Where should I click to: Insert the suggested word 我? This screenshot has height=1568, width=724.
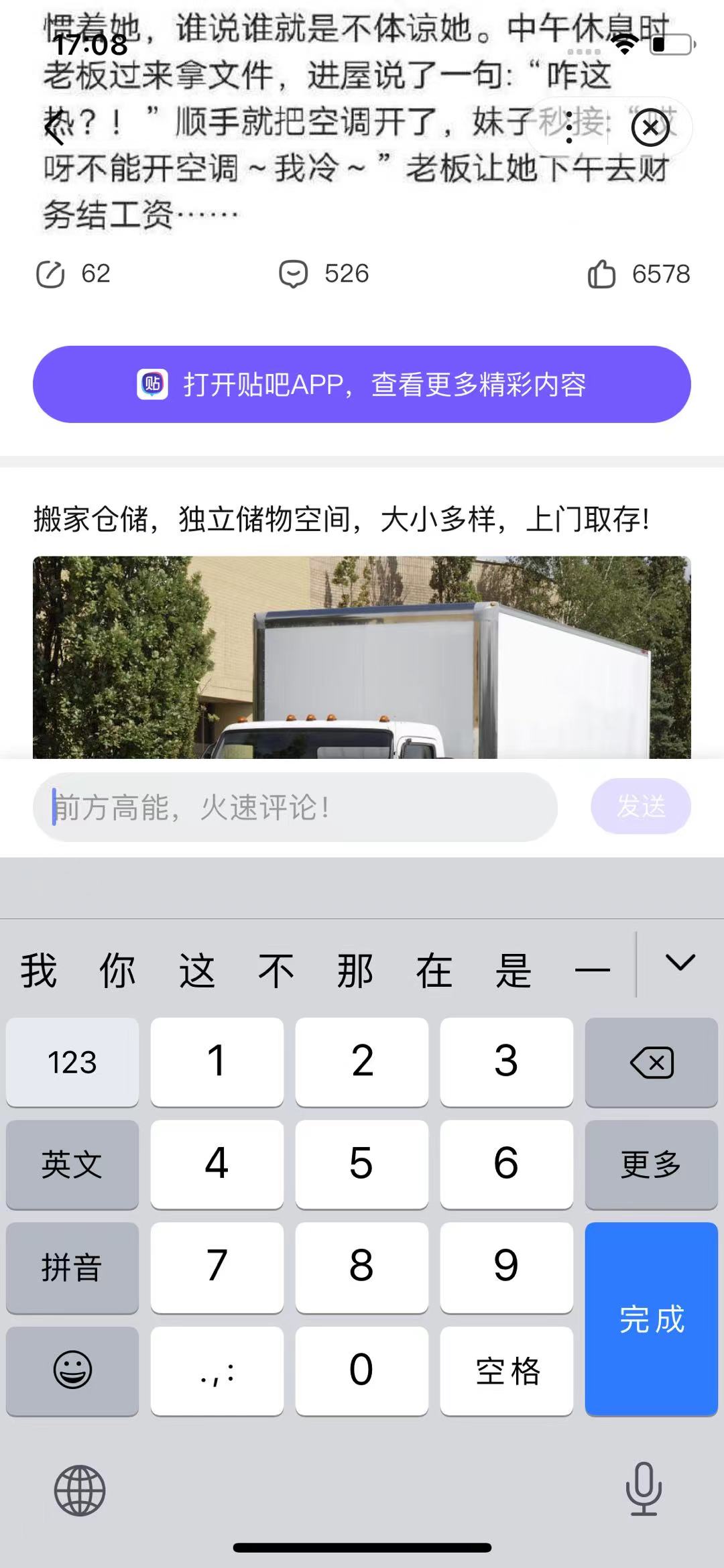(x=38, y=970)
